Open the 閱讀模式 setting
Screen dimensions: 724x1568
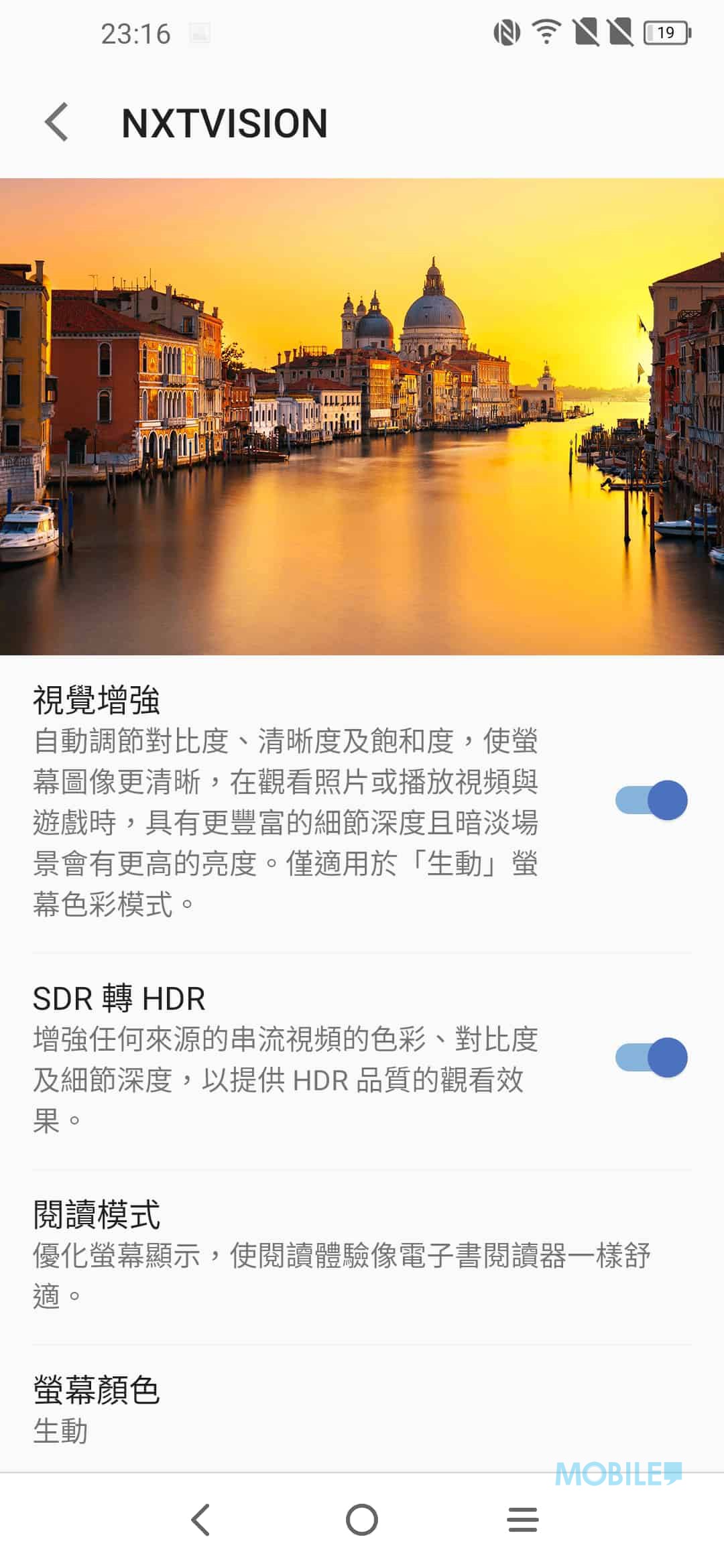tap(362, 1257)
